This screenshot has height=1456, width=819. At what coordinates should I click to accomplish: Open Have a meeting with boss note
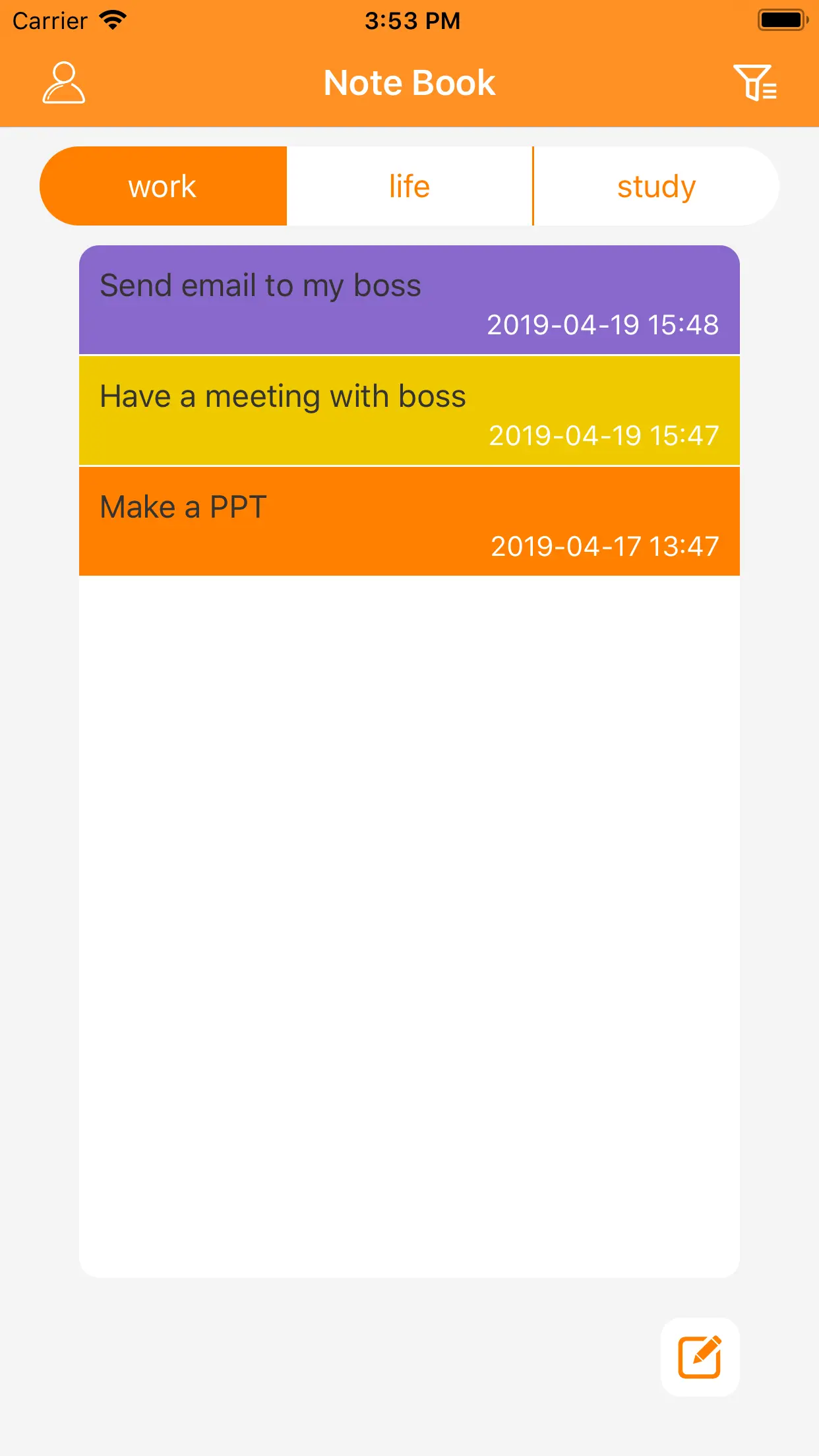click(x=409, y=411)
